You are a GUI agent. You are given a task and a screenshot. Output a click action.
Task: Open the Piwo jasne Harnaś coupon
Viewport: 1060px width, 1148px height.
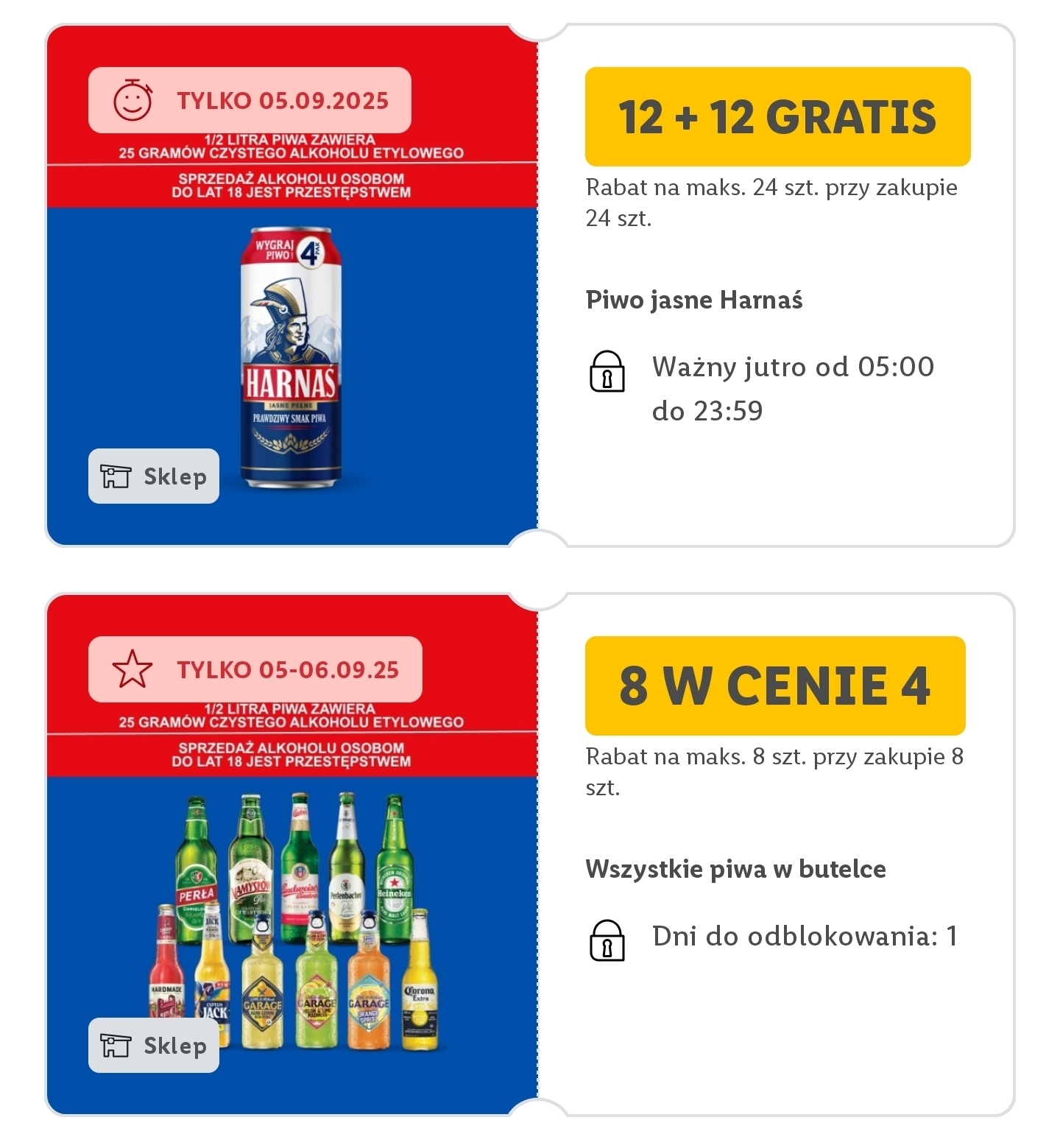tap(693, 300)
